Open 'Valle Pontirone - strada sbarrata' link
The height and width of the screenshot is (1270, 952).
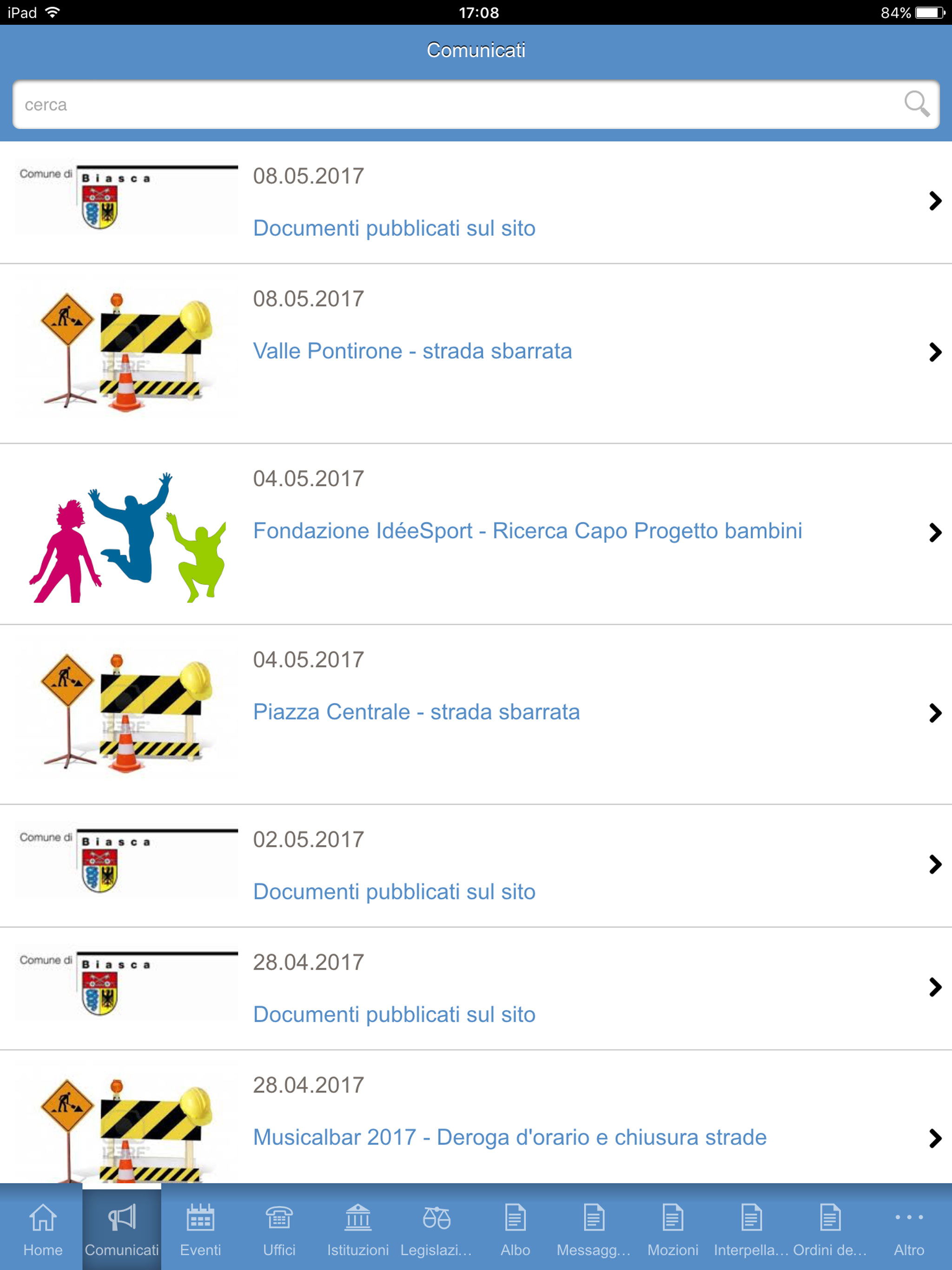pos(412,351)
